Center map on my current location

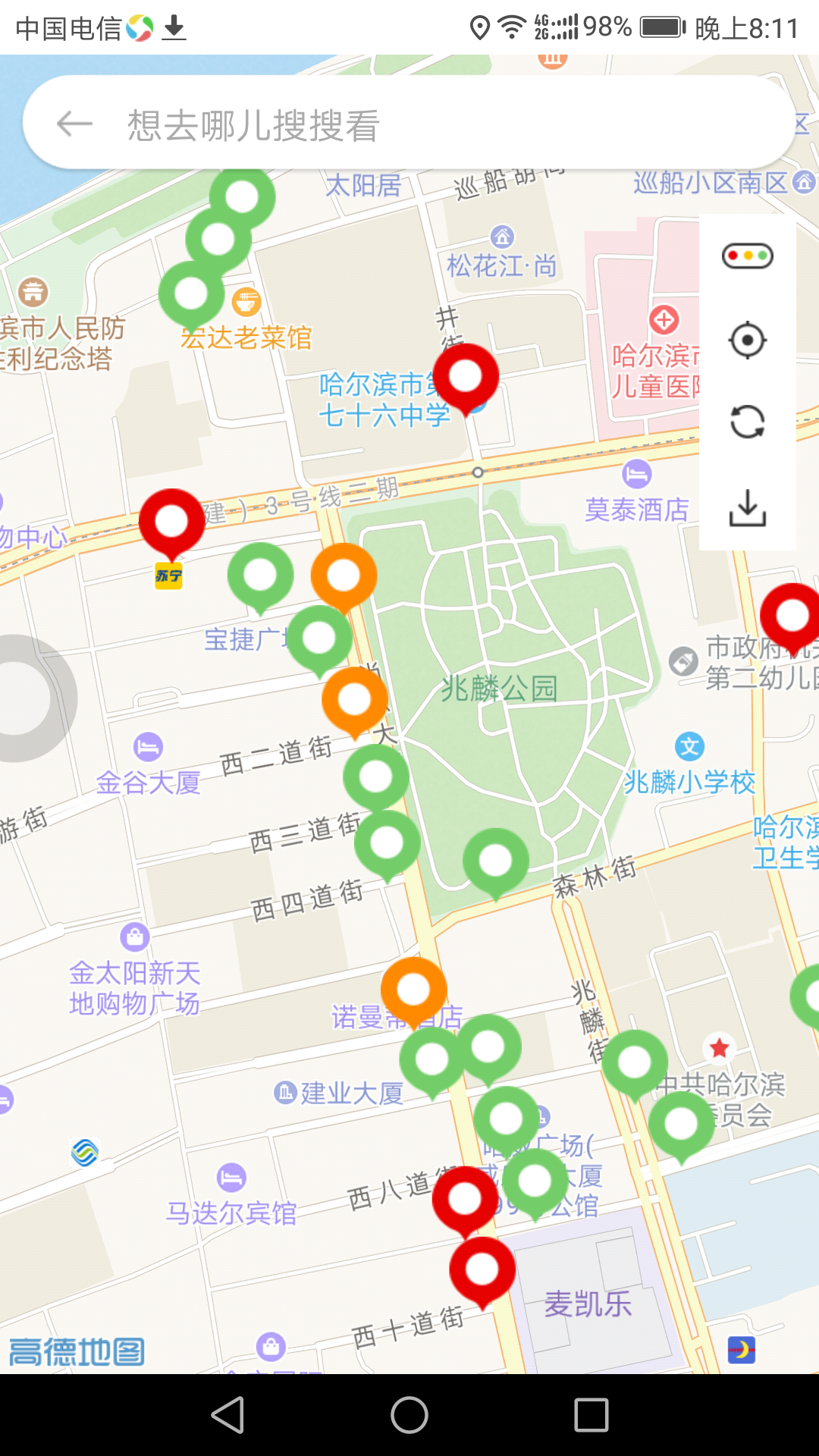coord(747,340)
